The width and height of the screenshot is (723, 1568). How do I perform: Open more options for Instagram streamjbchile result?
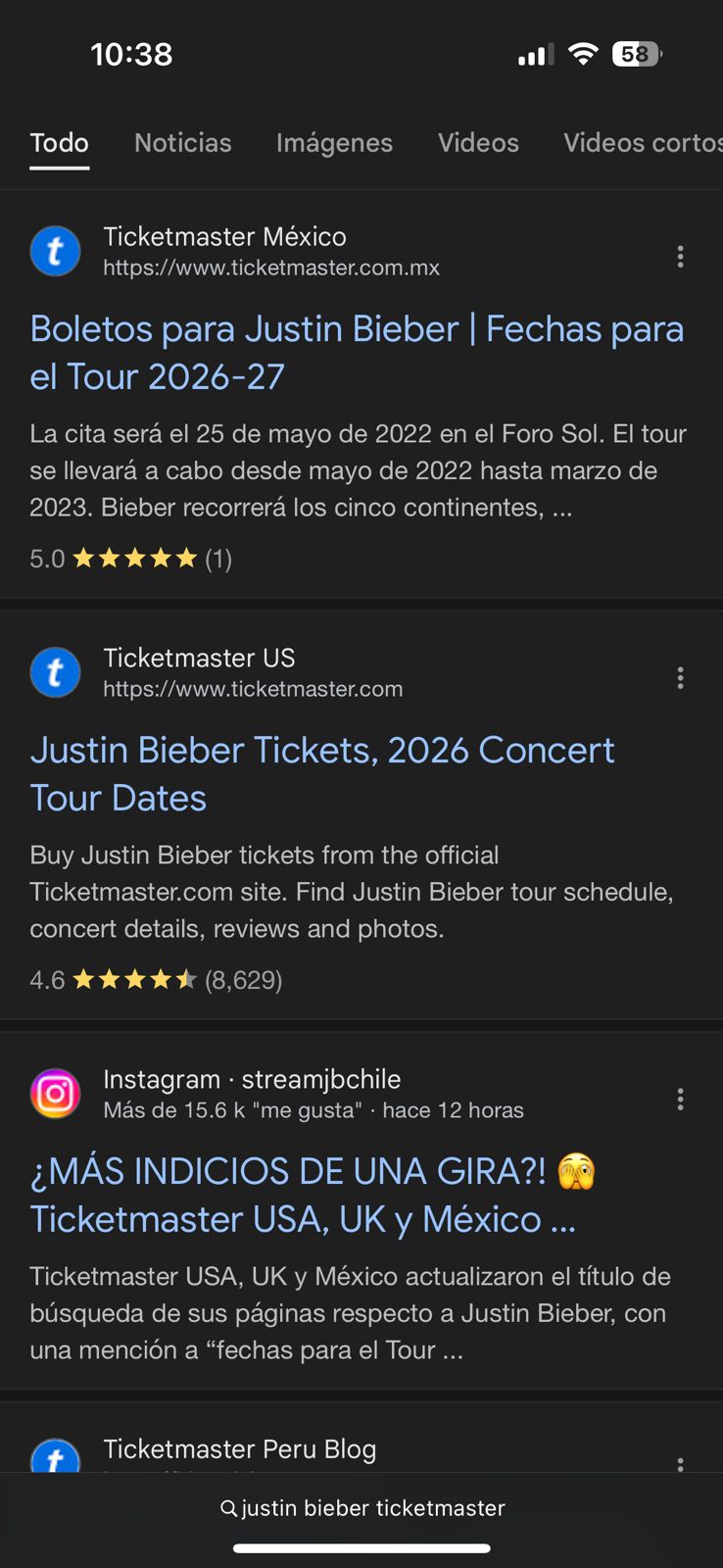click(x=680, y=1100)
